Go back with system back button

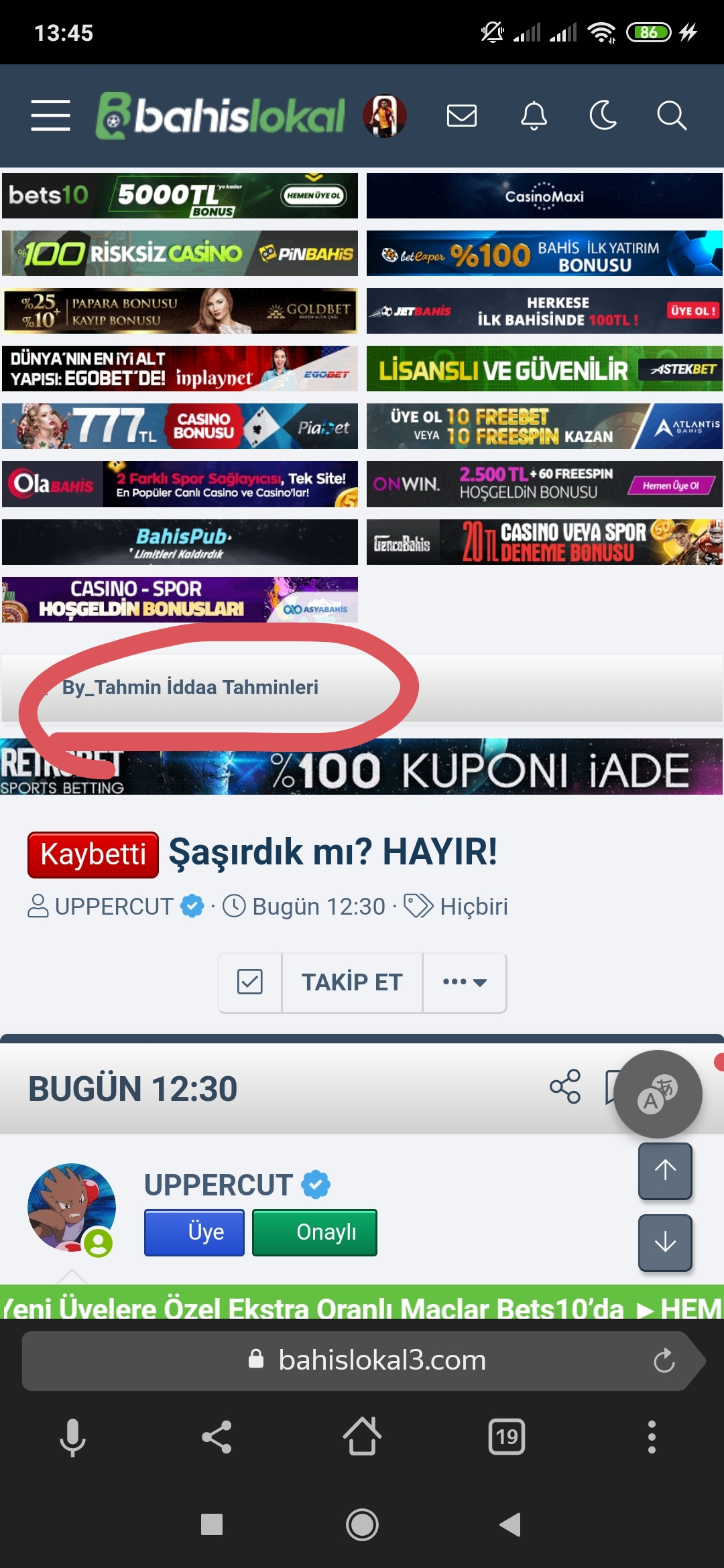pyautogui.click(x=511, y=1524)
